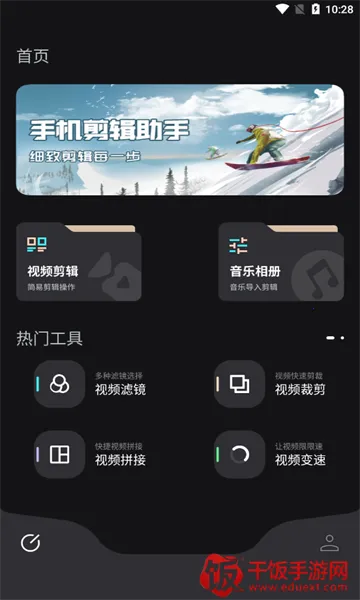Screen dimensions: 360x600
Task: Switch to the home tab in the bottom bar
Action: point(31,543)
